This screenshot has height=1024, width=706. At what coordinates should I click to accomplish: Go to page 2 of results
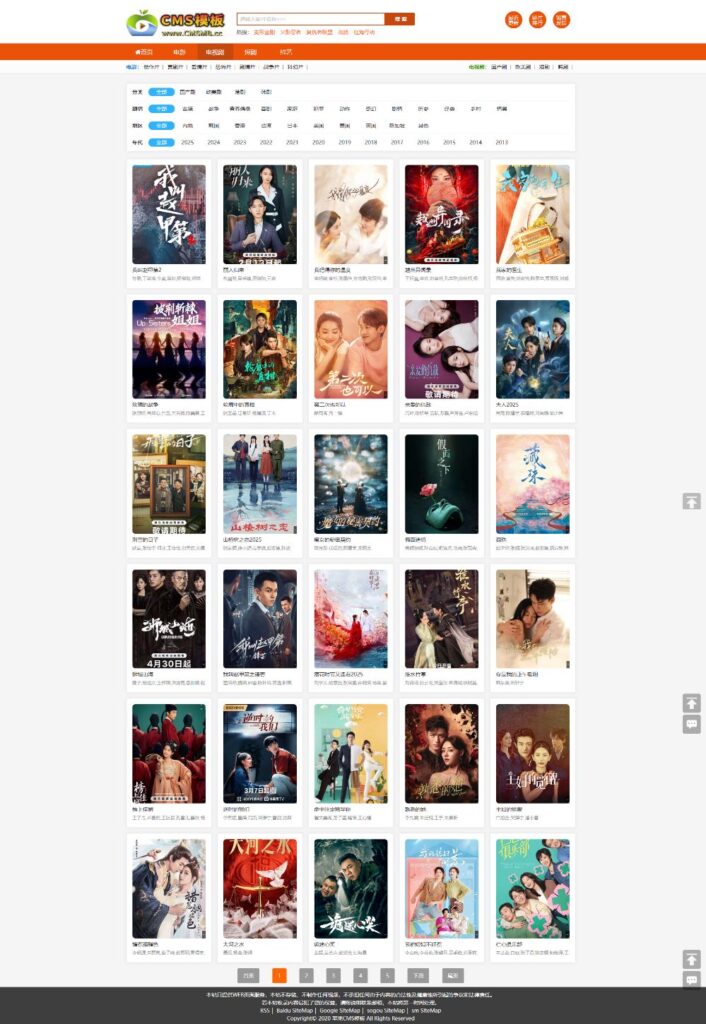(x=306, y=974)
